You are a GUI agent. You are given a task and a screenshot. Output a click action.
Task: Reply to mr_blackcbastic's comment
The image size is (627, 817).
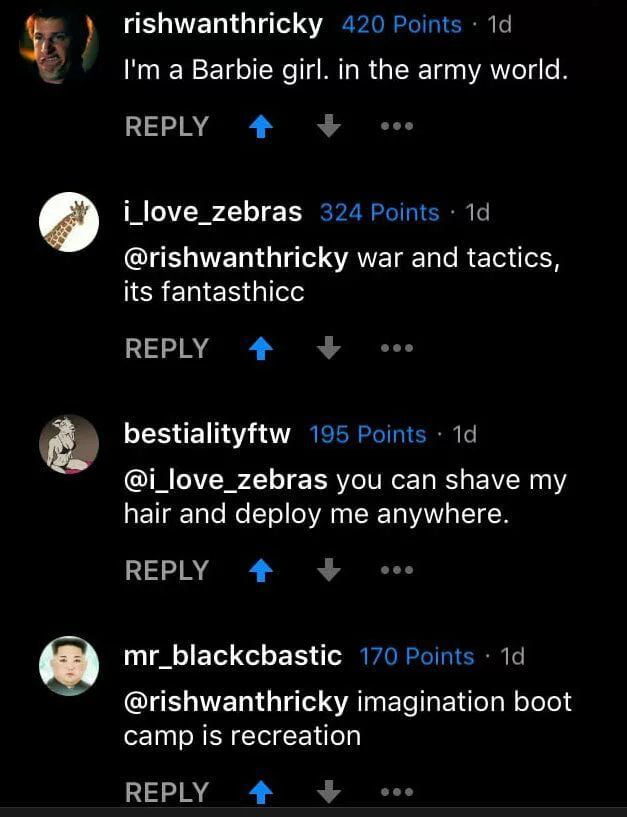pos(166,792)
